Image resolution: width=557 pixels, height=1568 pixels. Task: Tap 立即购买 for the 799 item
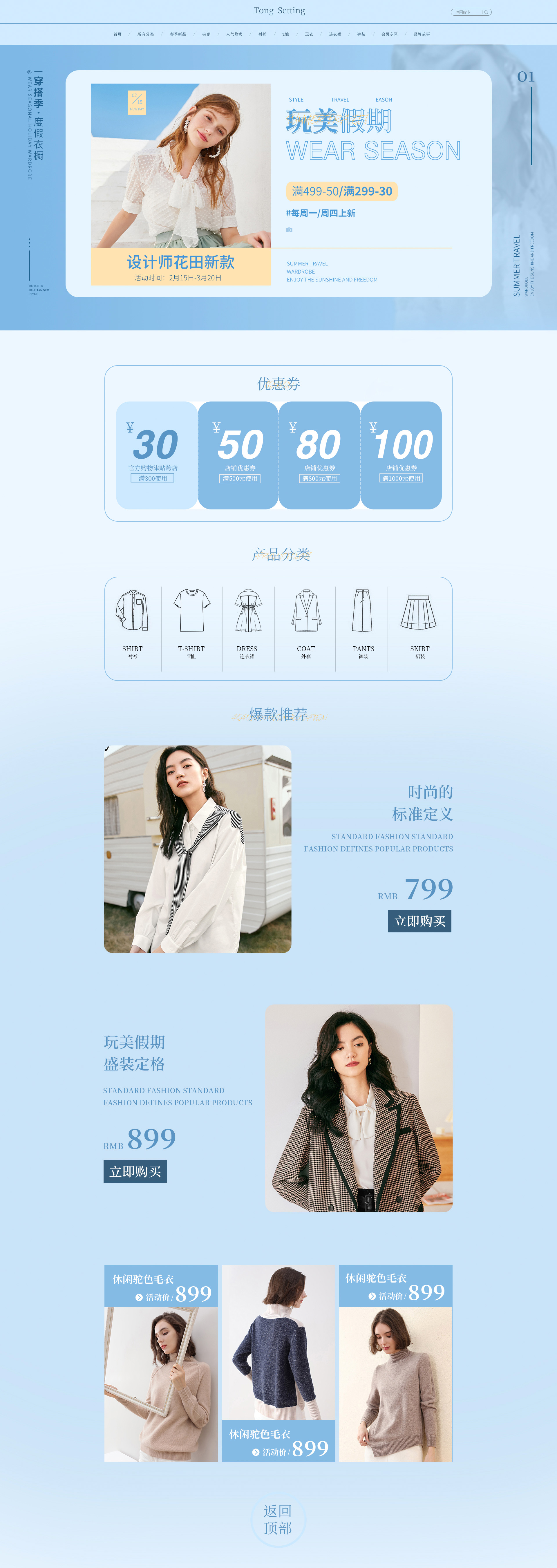point(419,921)
